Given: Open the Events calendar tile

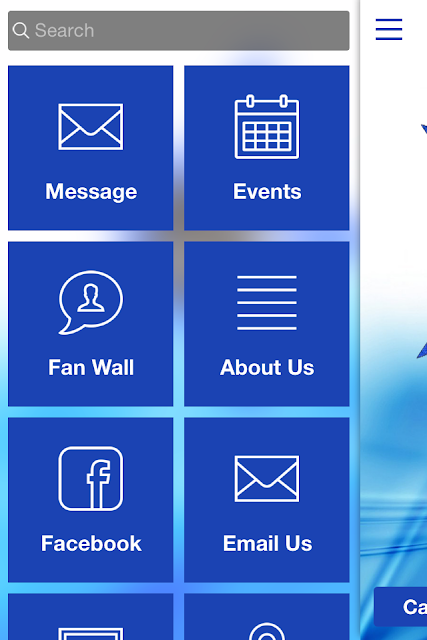Looking at the screenshot, I should tap(267, 148).
